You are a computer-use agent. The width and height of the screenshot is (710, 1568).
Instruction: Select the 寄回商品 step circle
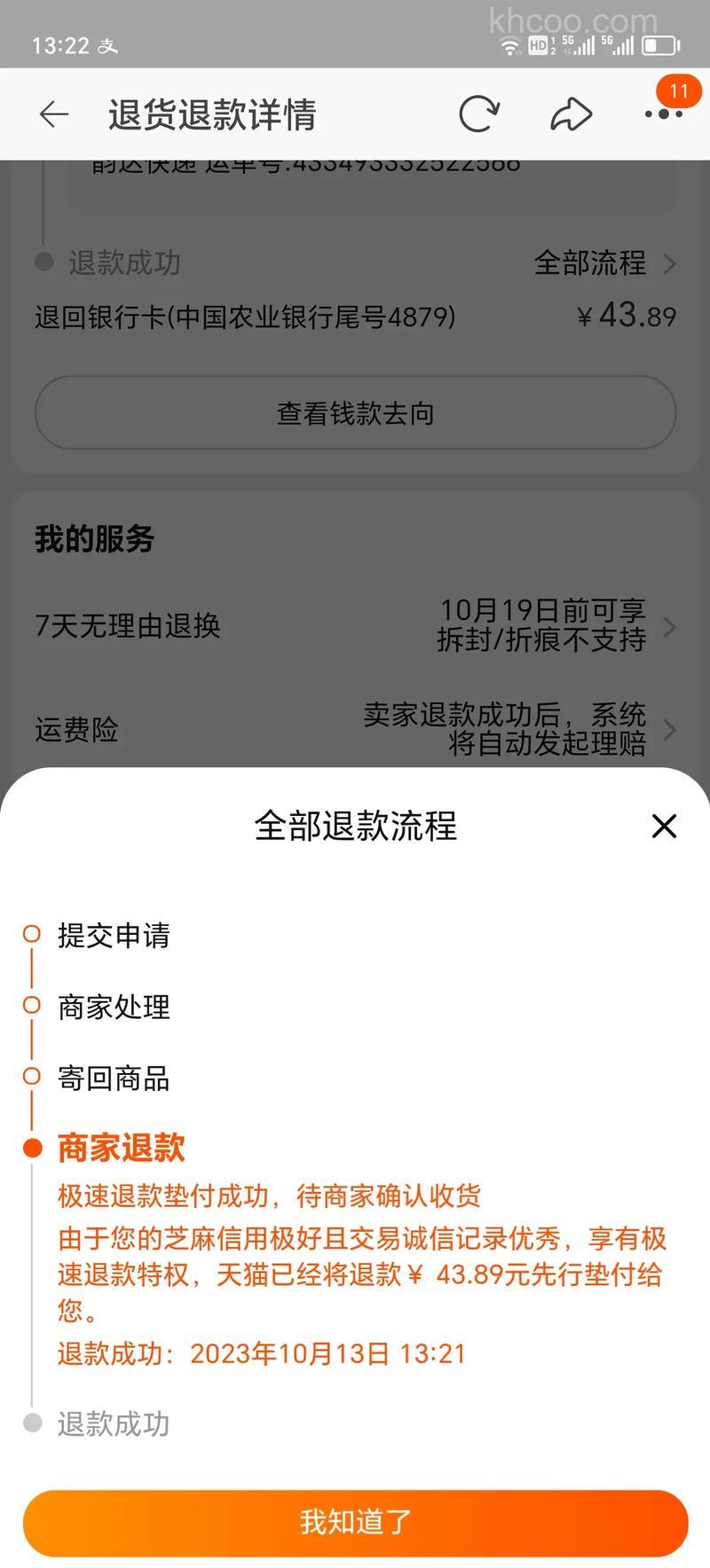33,1078
